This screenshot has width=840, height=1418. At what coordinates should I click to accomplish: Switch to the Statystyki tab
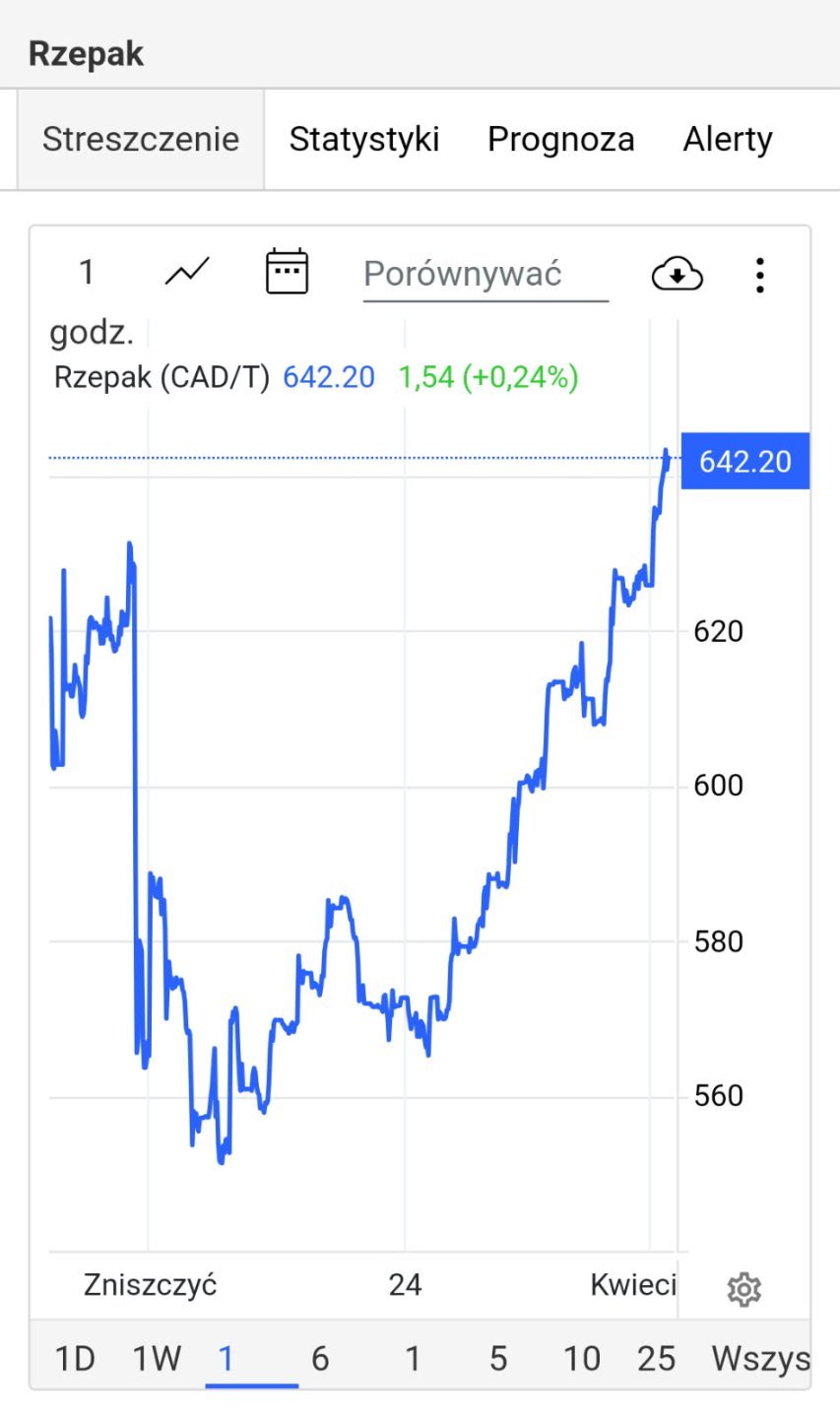pyautogui.click(x=363, y=139)
